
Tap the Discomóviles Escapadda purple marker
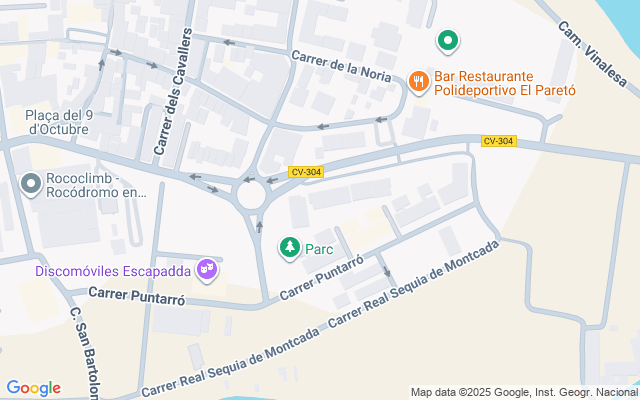pyautogui.click(x=207, y=269)
